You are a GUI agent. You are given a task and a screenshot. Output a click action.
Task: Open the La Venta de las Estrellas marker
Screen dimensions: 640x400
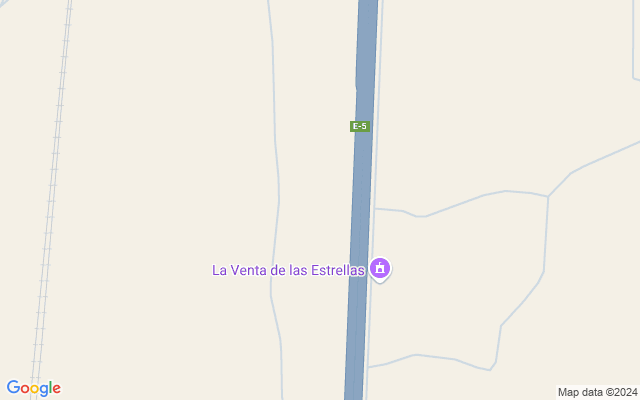[380, 268]
